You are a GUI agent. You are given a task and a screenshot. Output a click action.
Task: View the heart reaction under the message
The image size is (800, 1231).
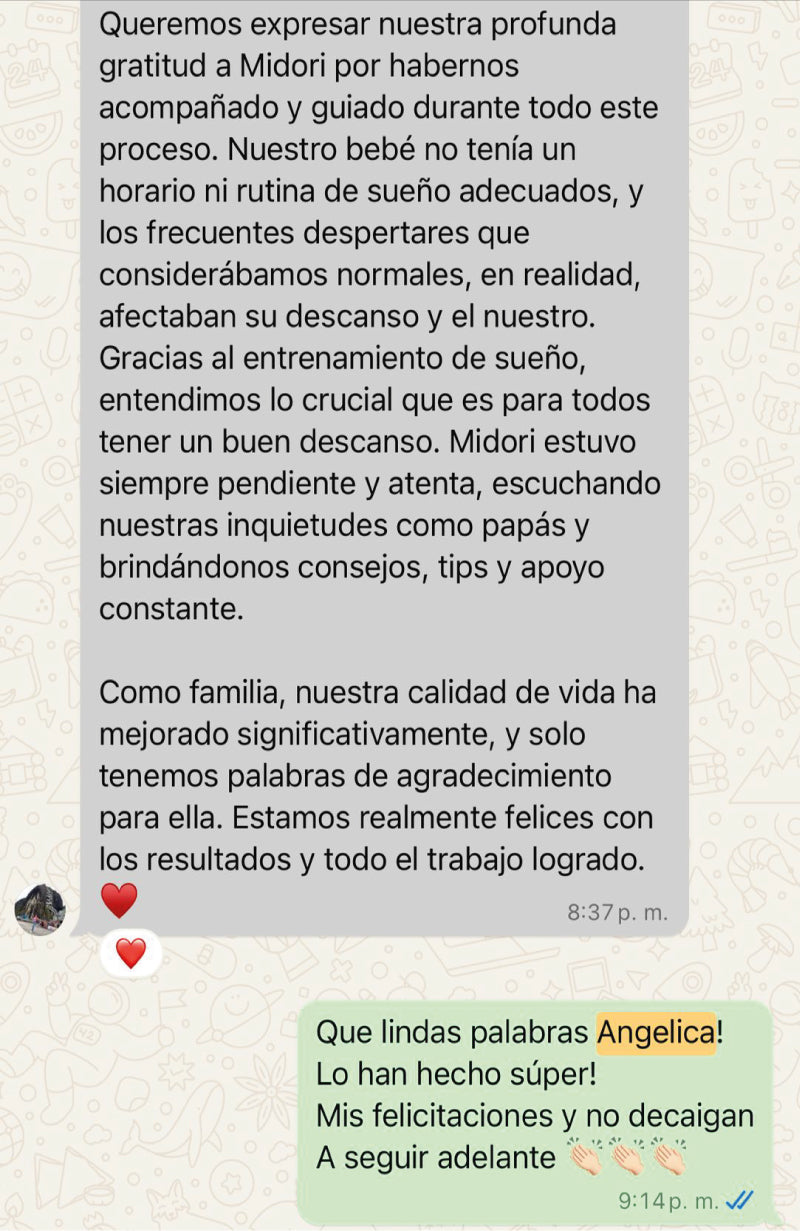pyautogui.click(x=131, y=954)
